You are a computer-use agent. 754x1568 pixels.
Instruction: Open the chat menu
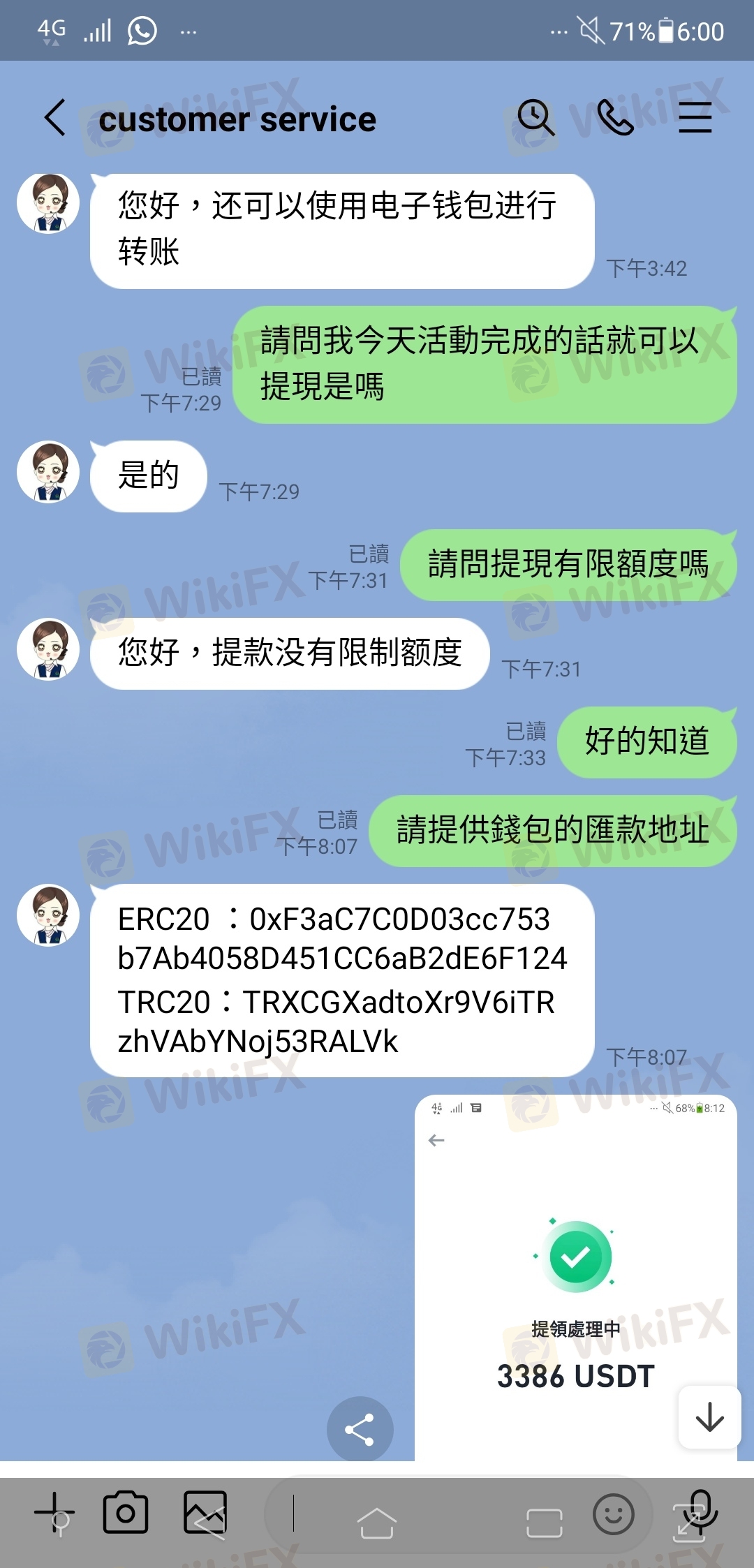(695, 117)
